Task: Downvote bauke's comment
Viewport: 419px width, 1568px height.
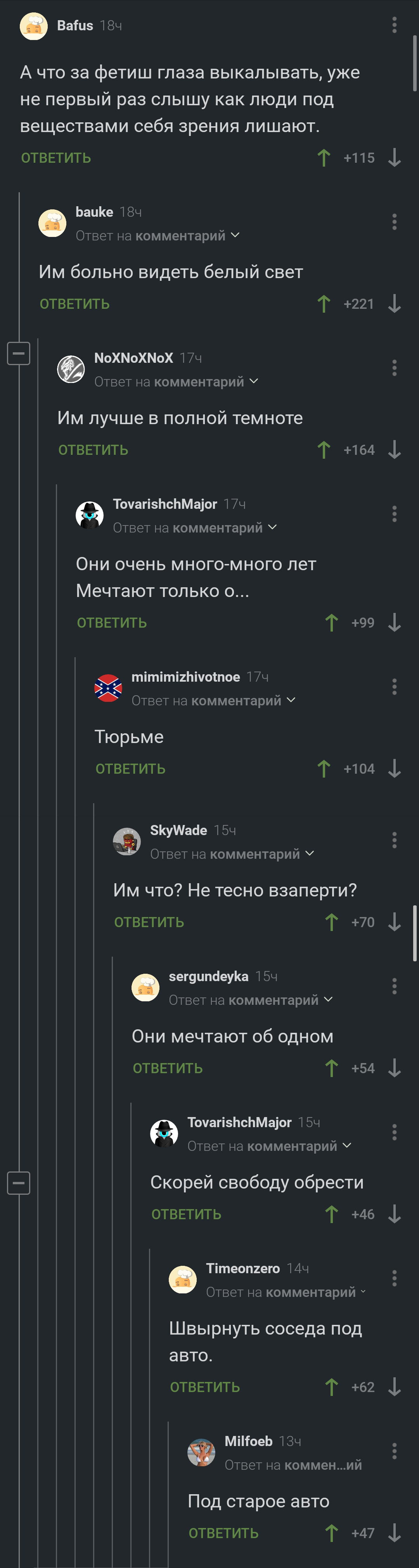Action: pyautogui.click(x=394, y=304)
